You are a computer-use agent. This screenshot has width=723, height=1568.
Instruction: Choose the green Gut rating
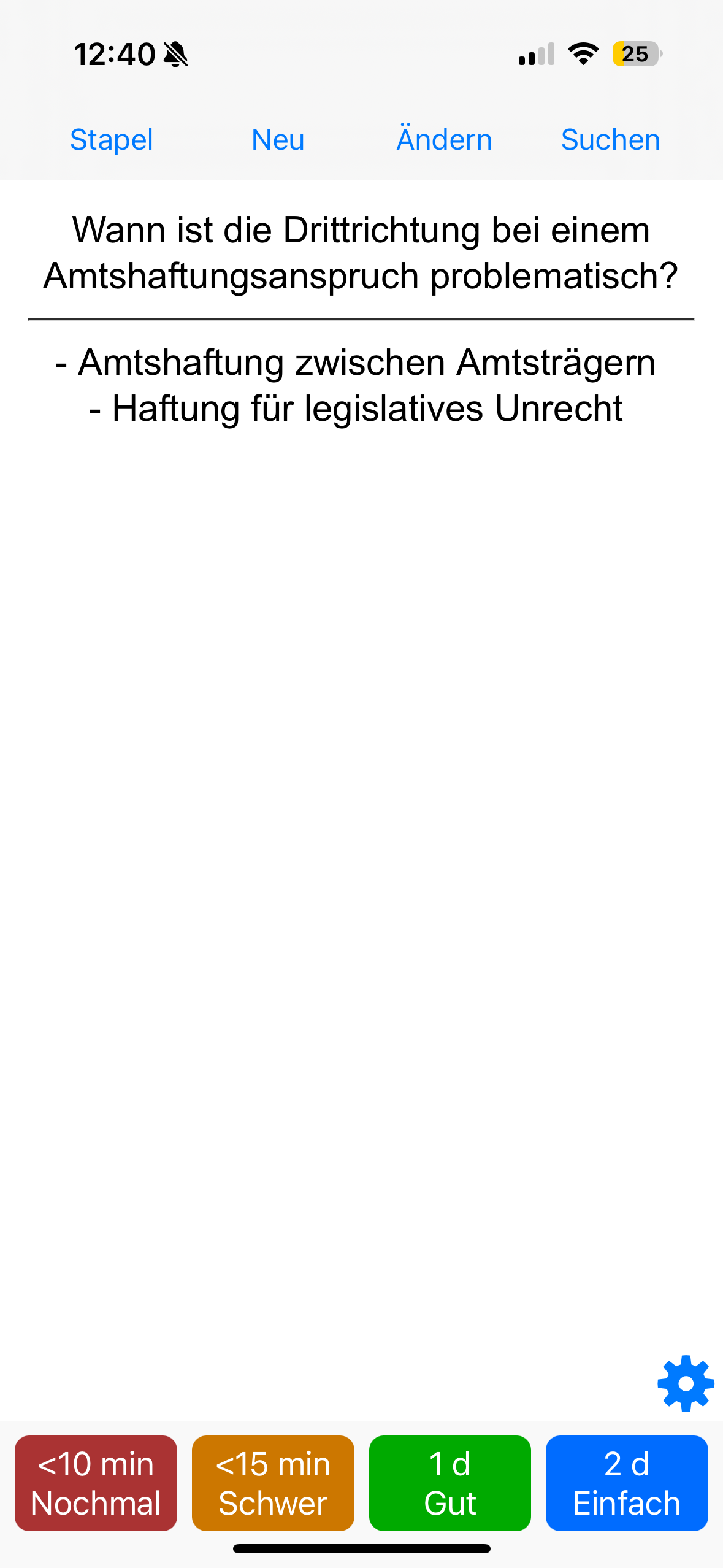449,1483
